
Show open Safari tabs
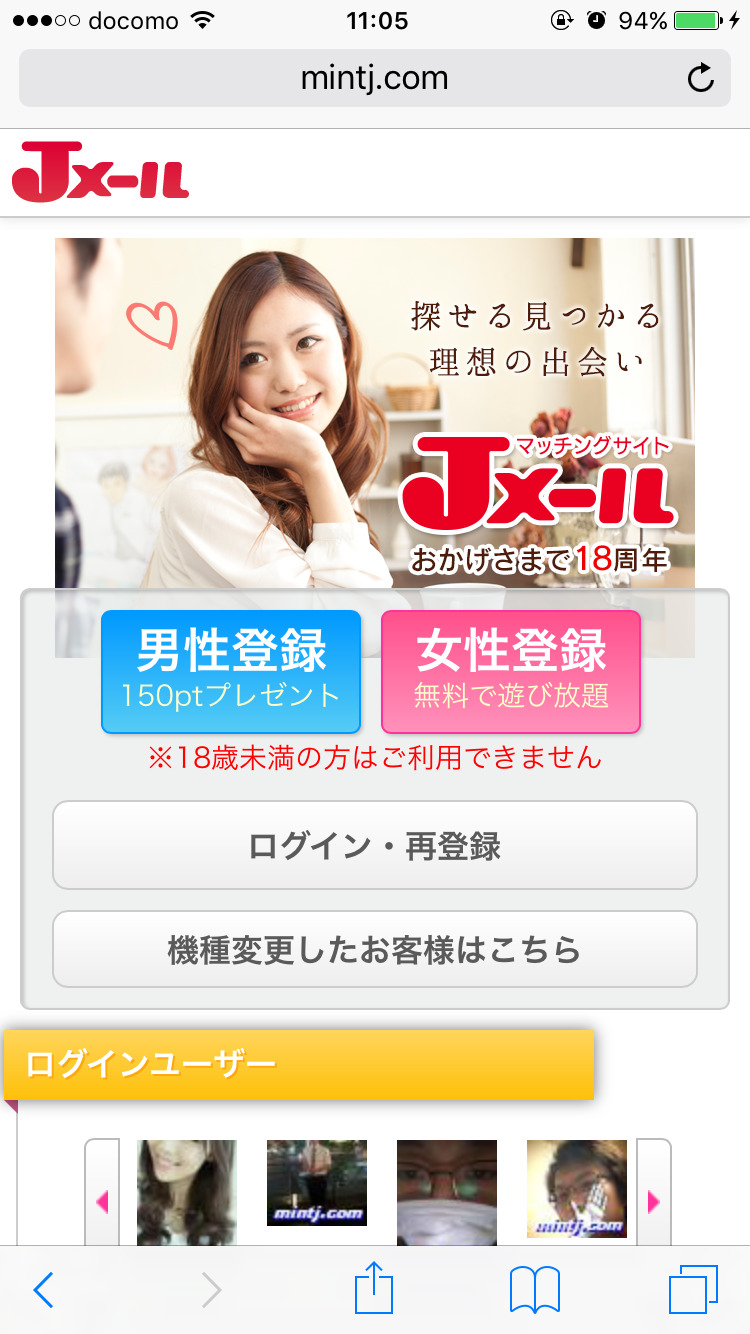point(693,1290)
